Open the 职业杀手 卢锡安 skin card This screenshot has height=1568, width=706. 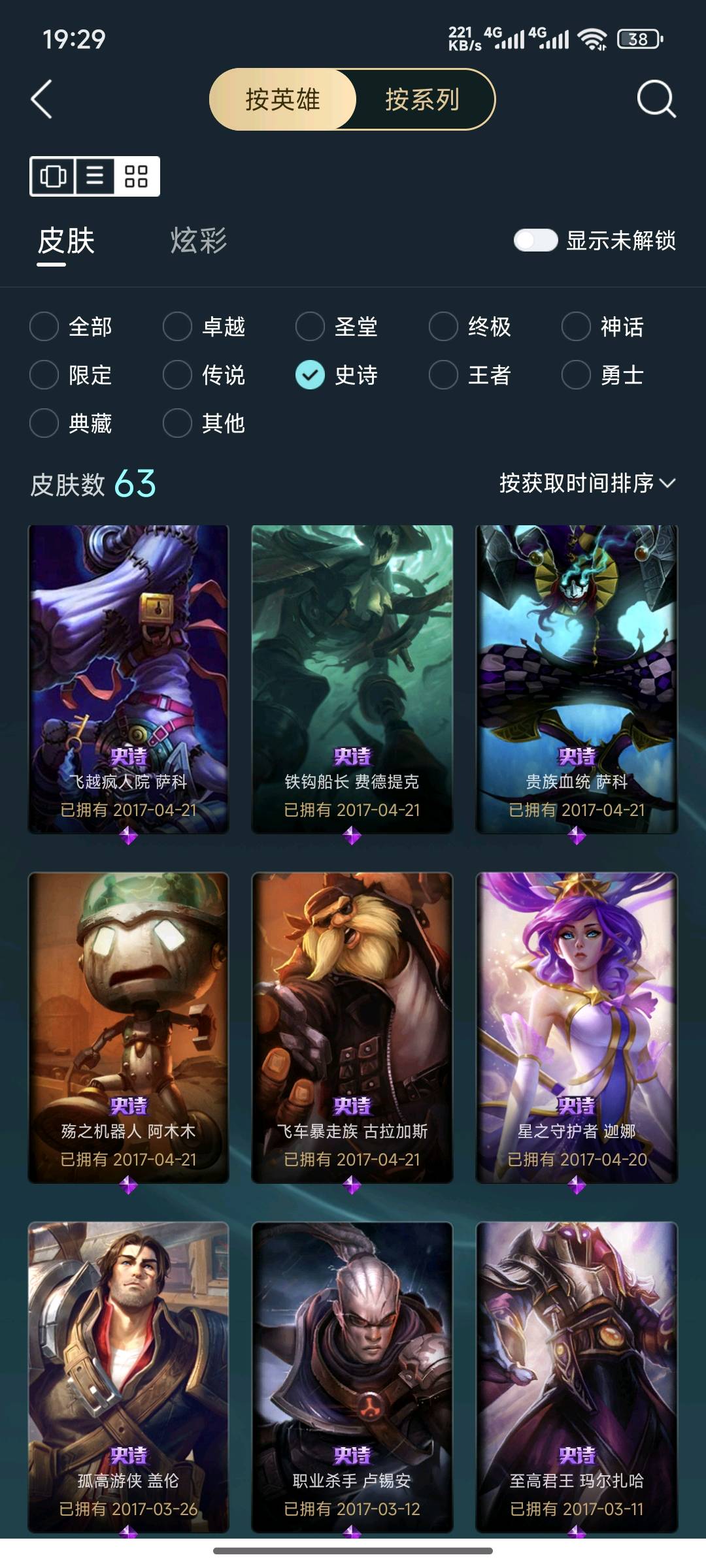[352, 1377]
